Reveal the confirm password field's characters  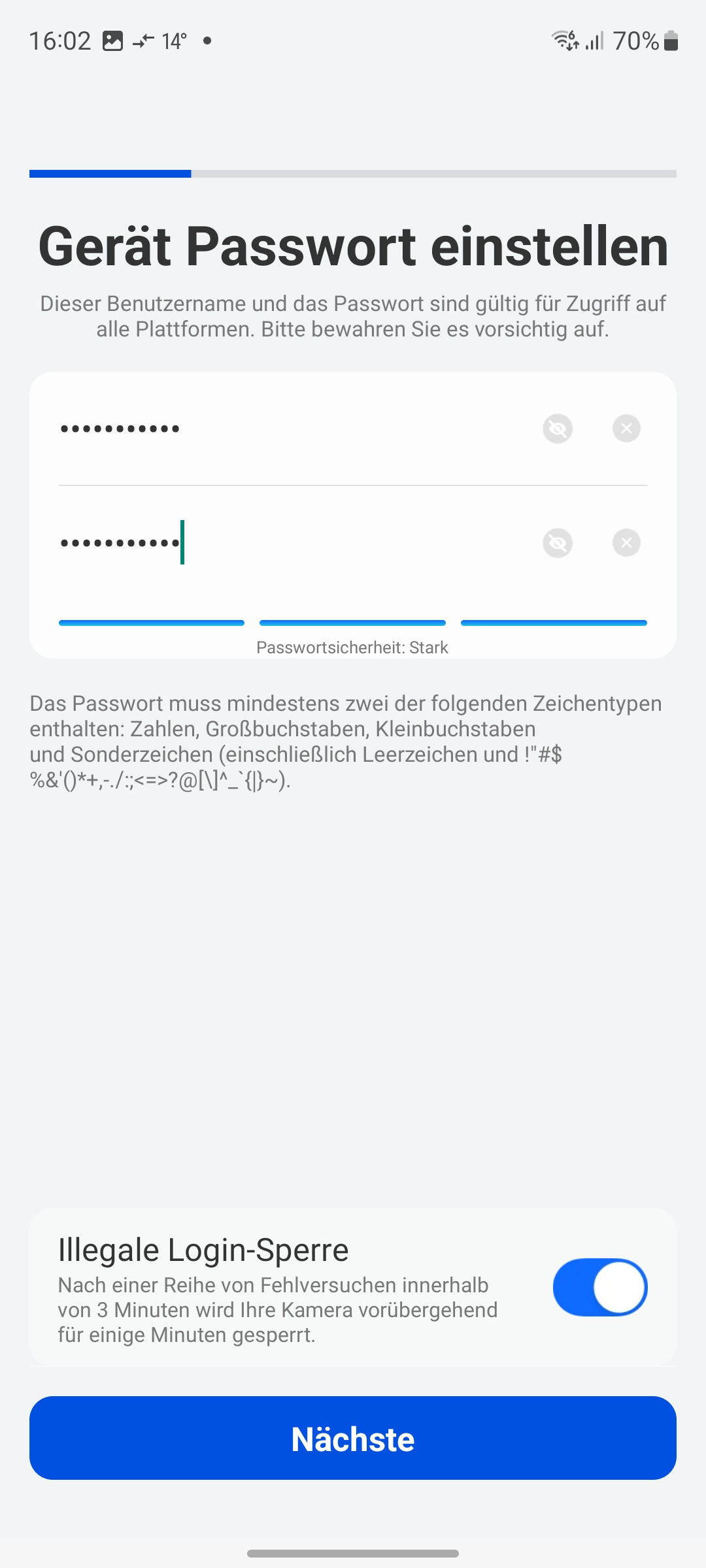(558, 543)
